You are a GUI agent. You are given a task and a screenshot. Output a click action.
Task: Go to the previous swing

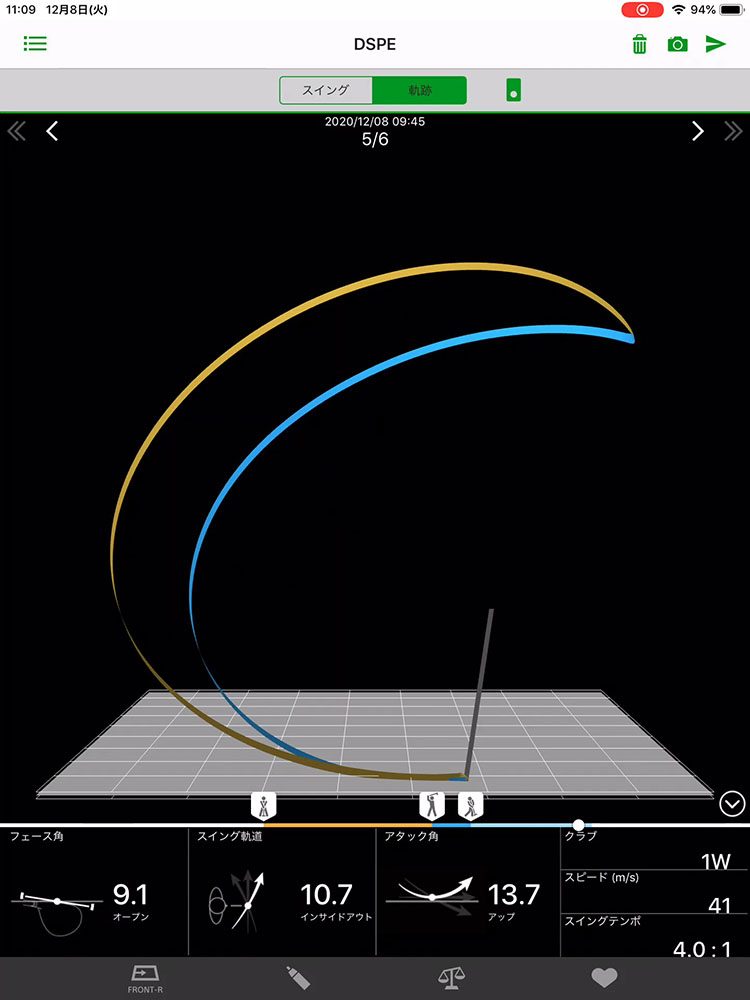click(x=52, y=131)
